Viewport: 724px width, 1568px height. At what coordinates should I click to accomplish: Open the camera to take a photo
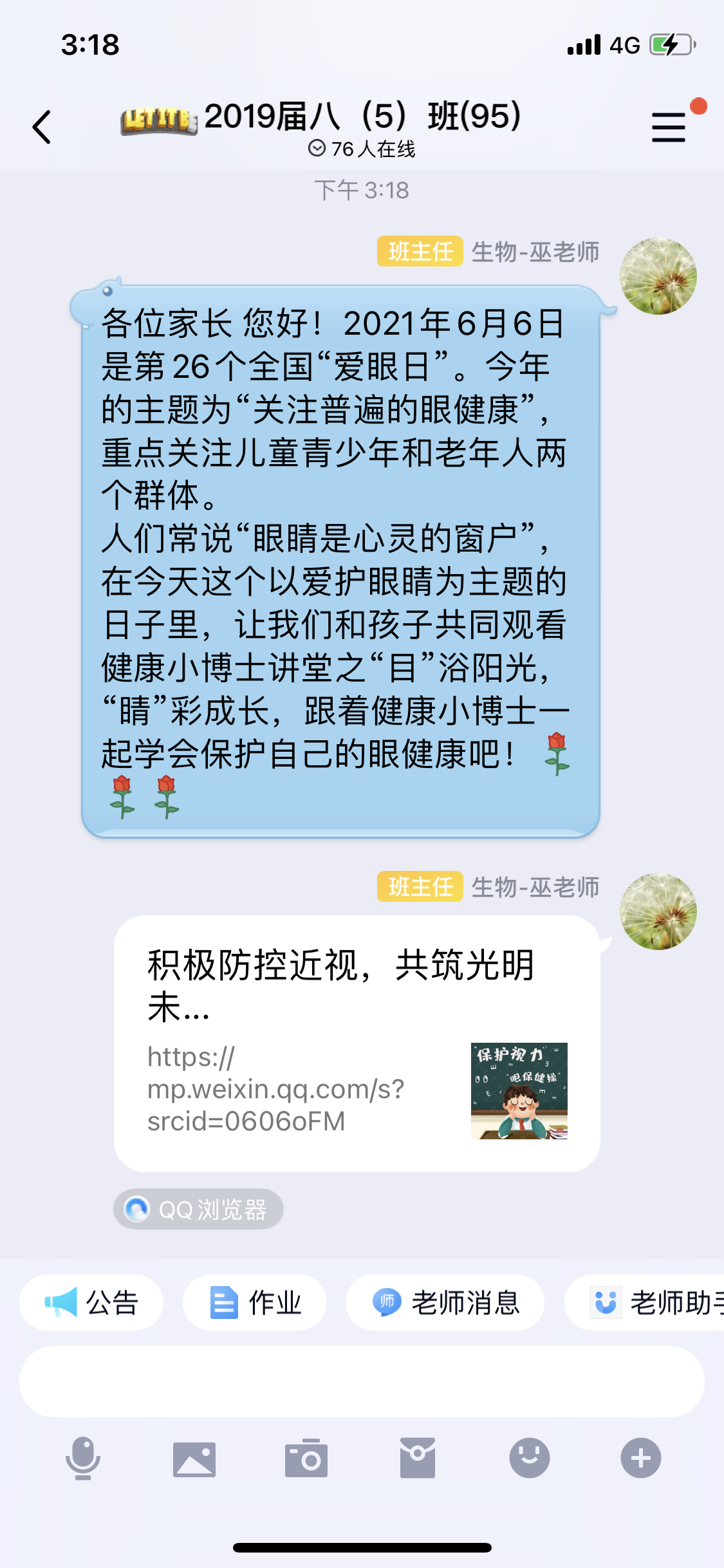pos(306,1458)
